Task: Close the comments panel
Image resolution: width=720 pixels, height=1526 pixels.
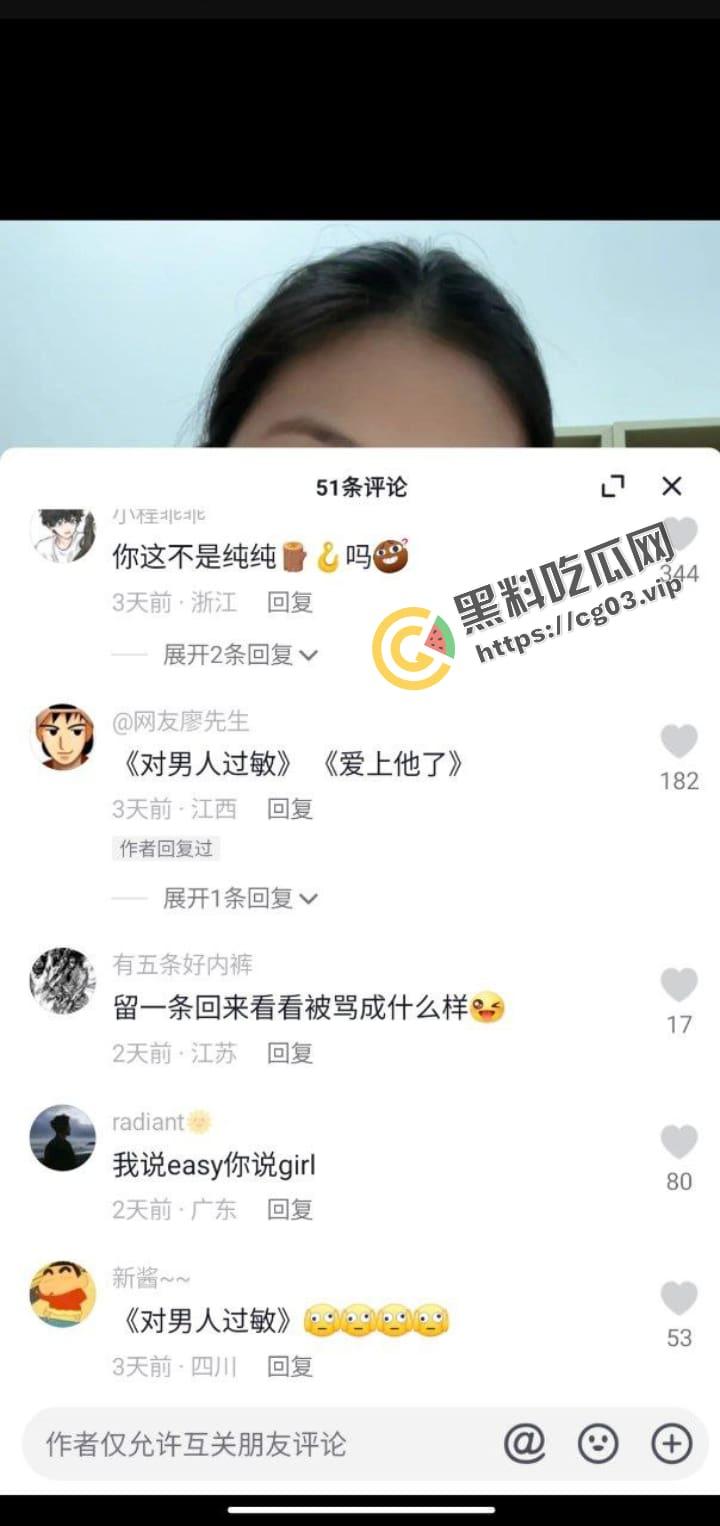Action: tap(672, 485)
